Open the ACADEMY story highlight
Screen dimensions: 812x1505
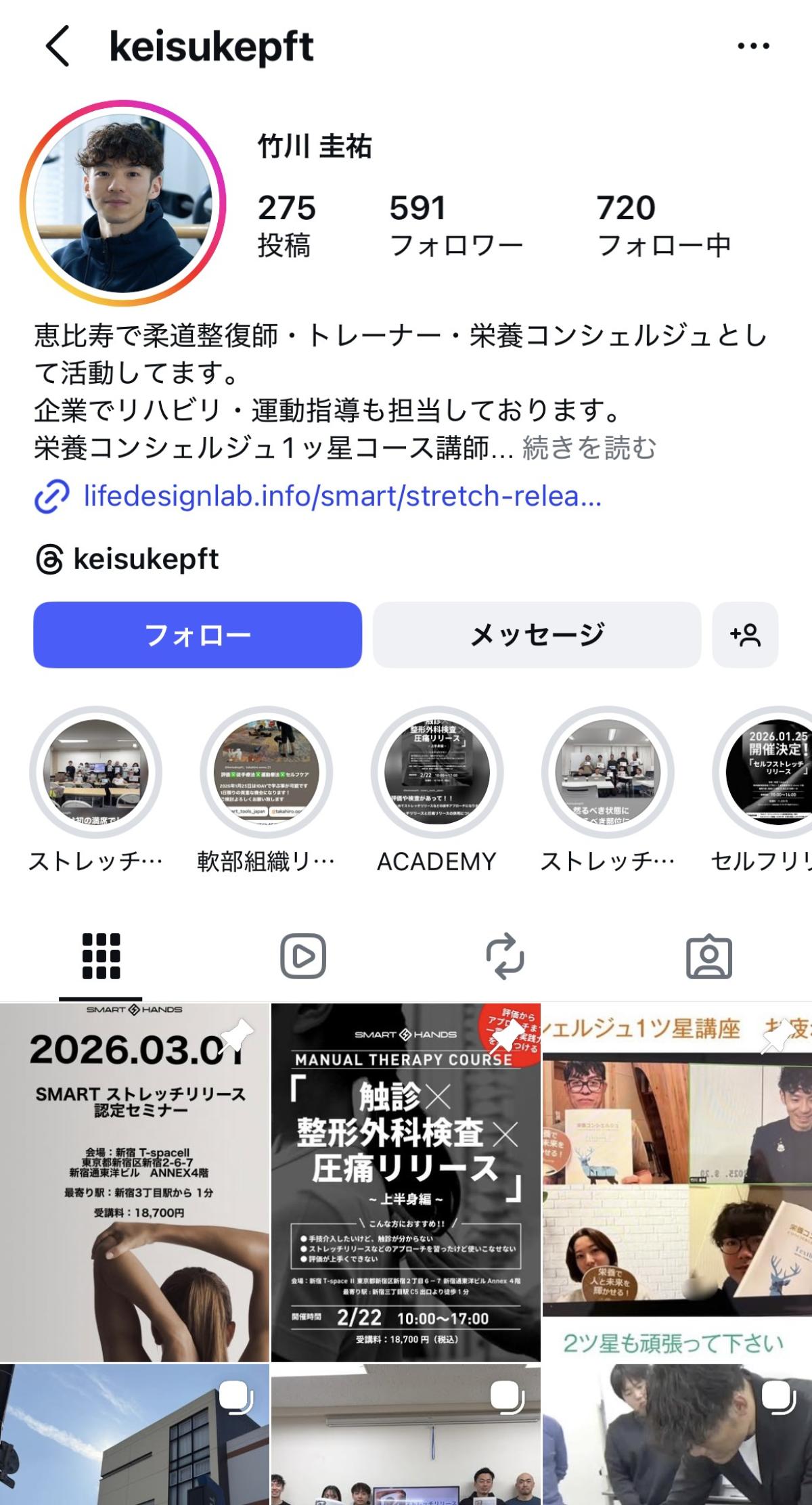tap(437, 773)
